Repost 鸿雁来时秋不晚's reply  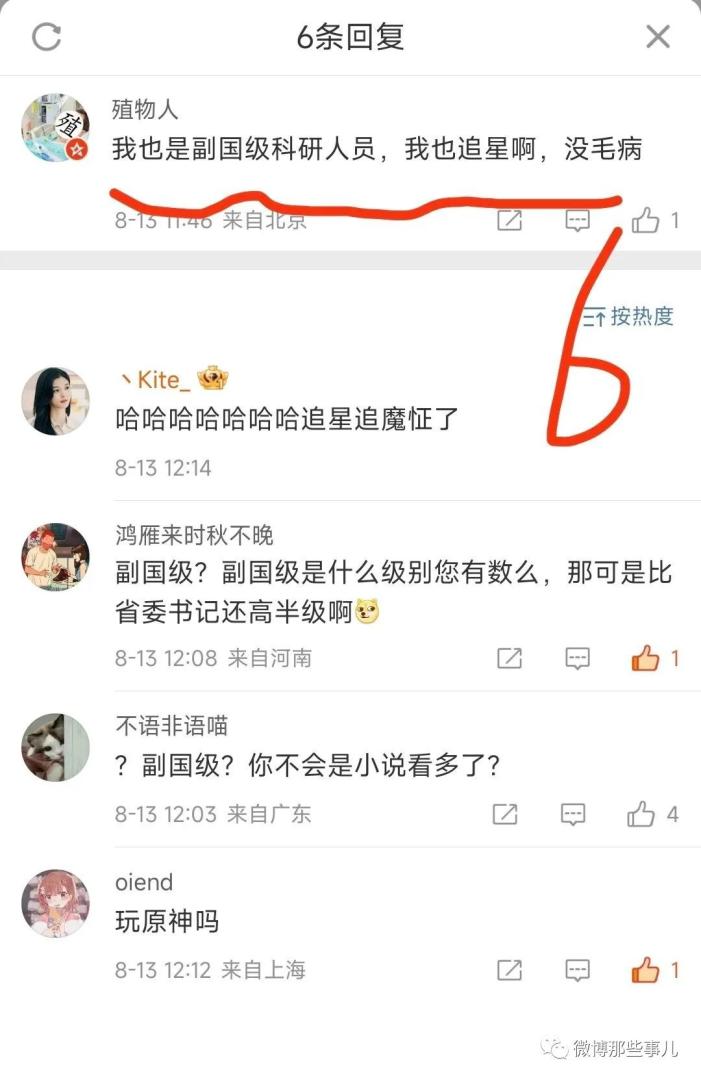point(510,658)
